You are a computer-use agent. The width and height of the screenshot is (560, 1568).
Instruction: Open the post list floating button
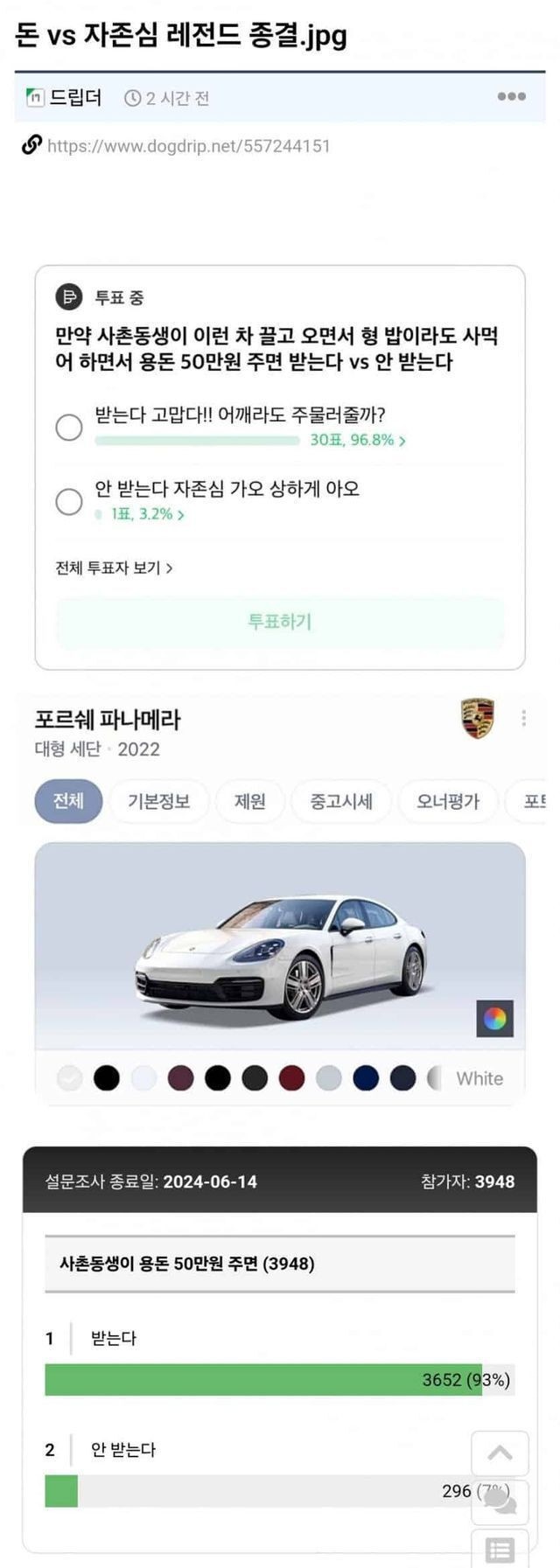click(500, 1550)
